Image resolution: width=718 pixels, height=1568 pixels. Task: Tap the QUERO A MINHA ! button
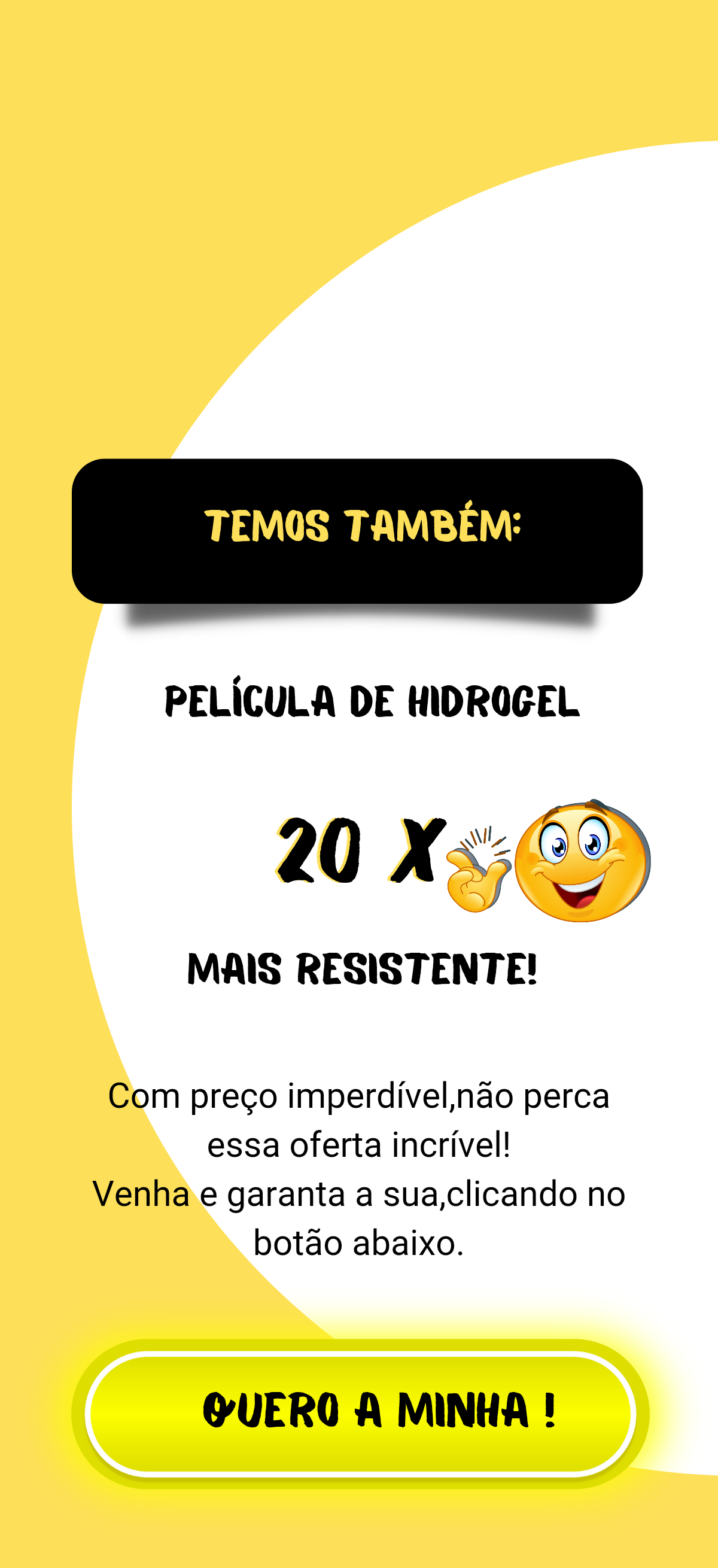(360, 1414)
